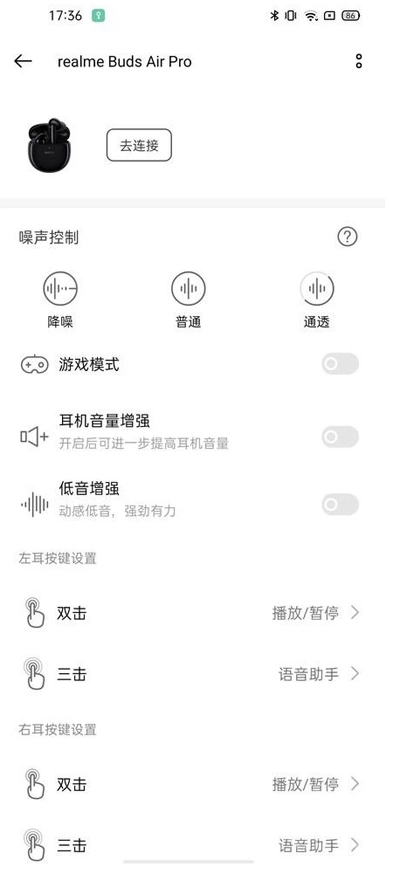Open 三击 setting under 左耳按键设置
Viewport: 400px width, 874px height.
pos(192,674)
